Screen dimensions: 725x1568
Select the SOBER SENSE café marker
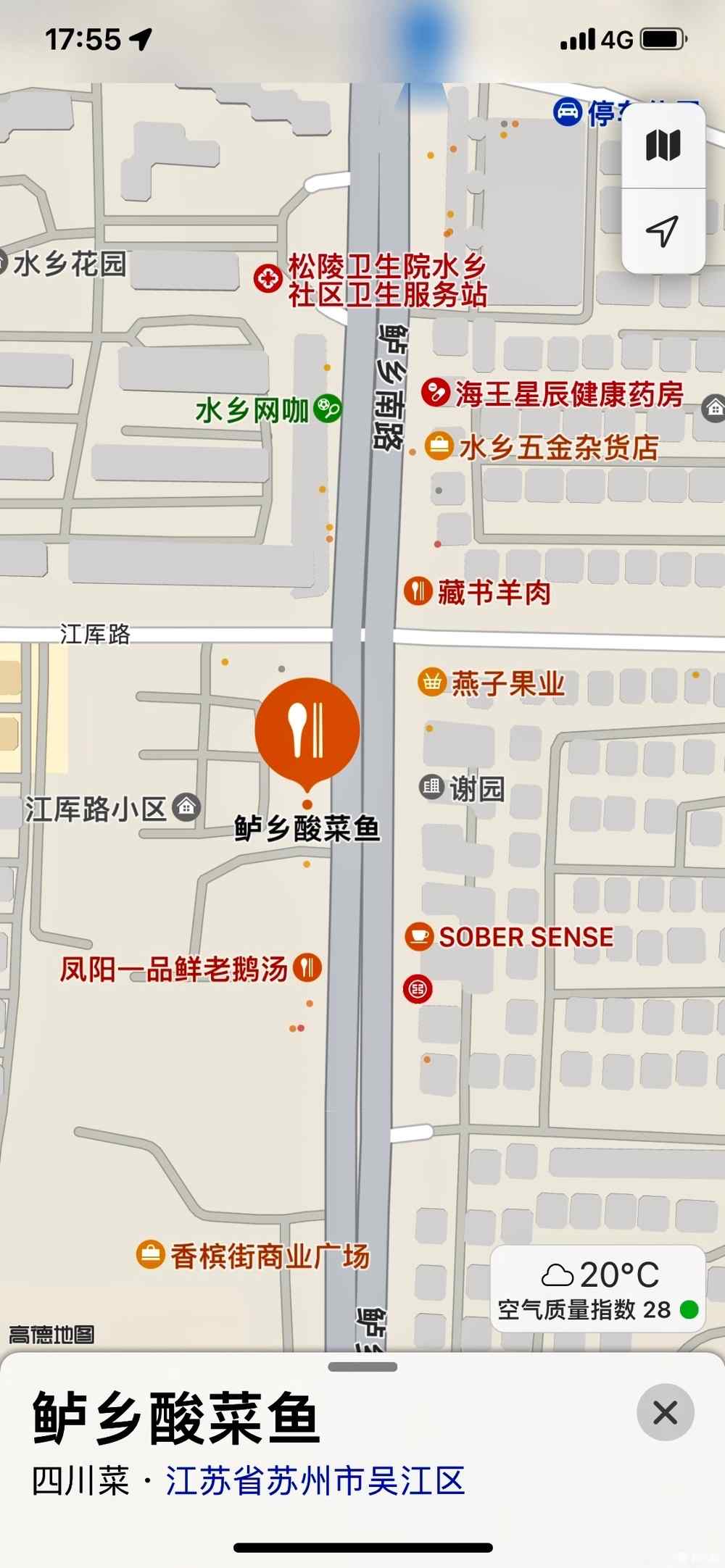(418, 936)
